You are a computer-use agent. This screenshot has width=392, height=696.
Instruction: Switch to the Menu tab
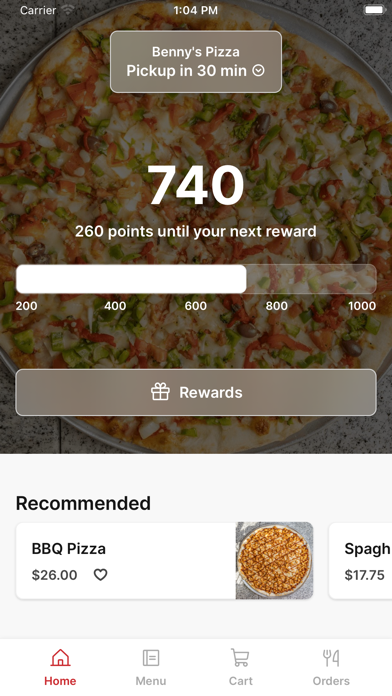point(151,667)
